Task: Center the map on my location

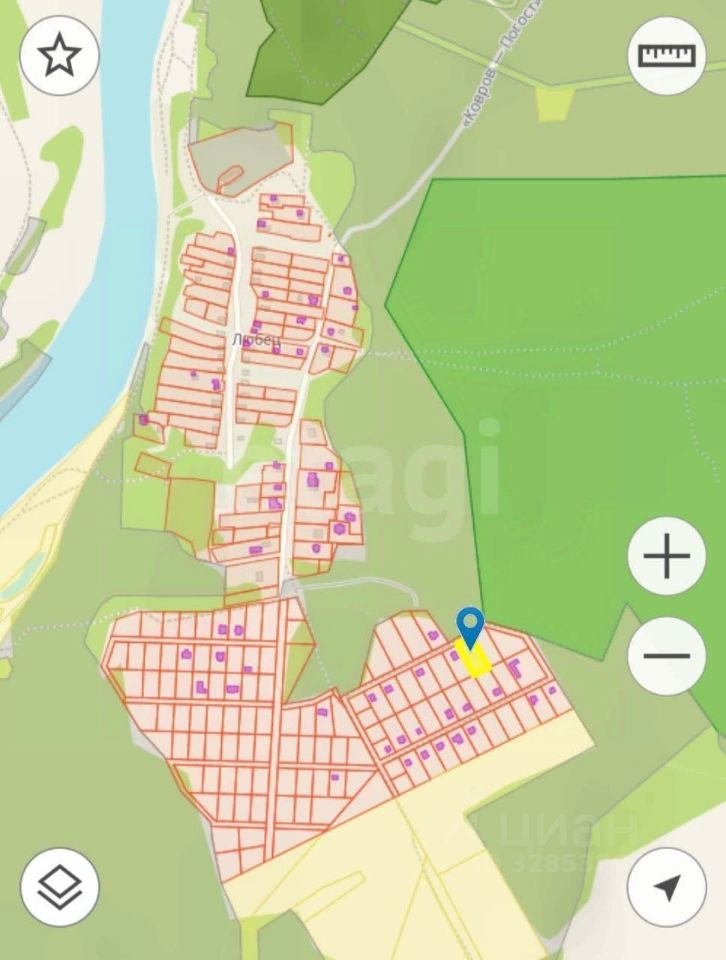Action: 666,886
